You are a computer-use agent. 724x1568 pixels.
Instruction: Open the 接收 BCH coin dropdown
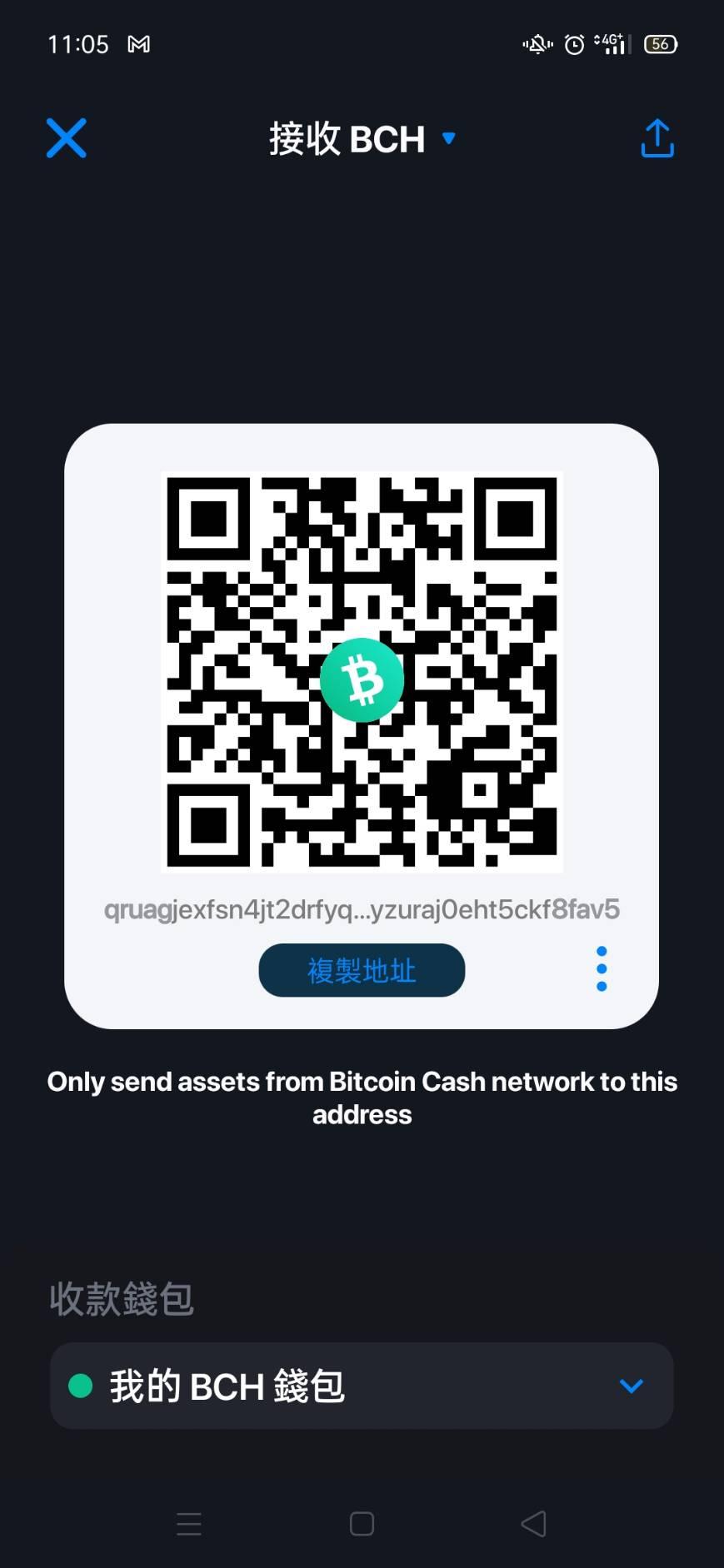362,138
